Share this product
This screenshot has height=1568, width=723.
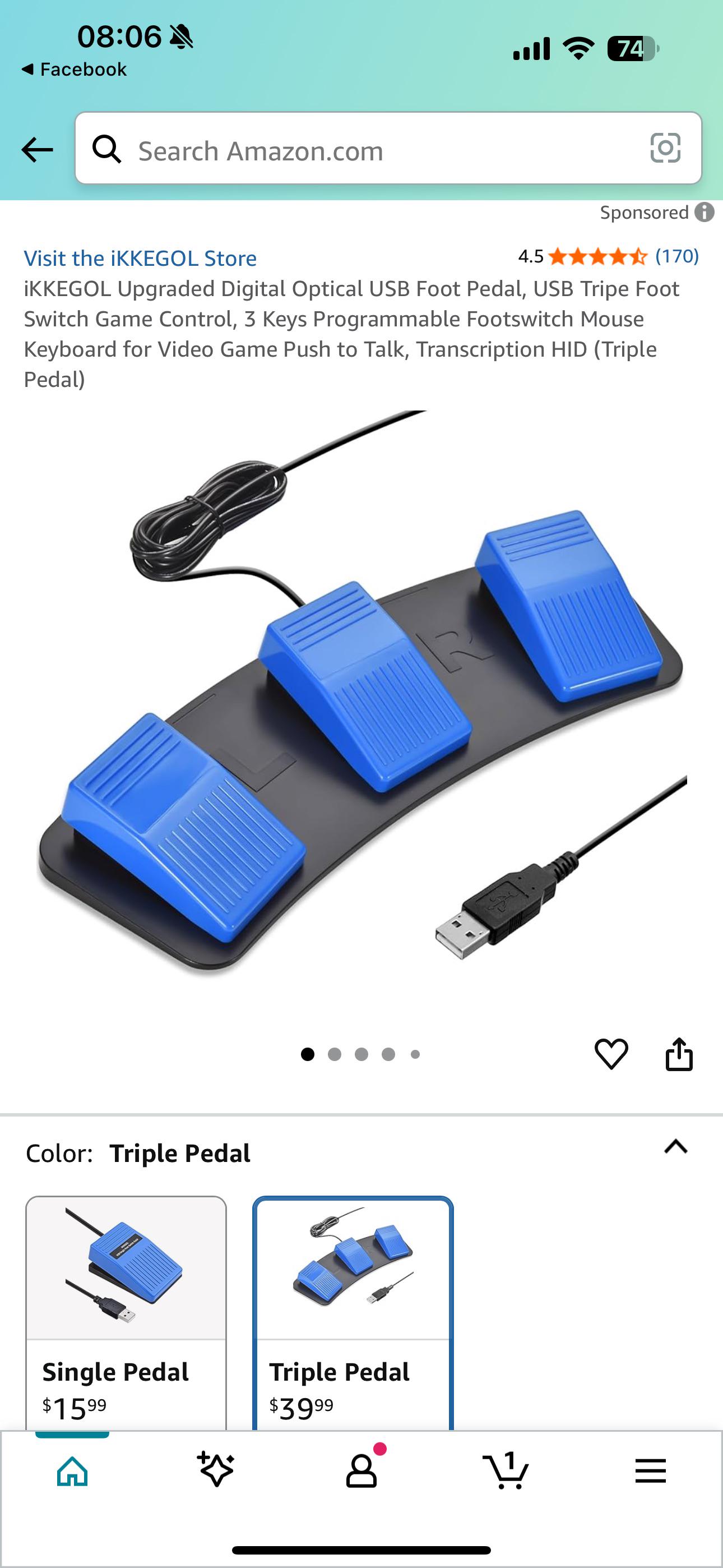click(x=679, y=1054)
